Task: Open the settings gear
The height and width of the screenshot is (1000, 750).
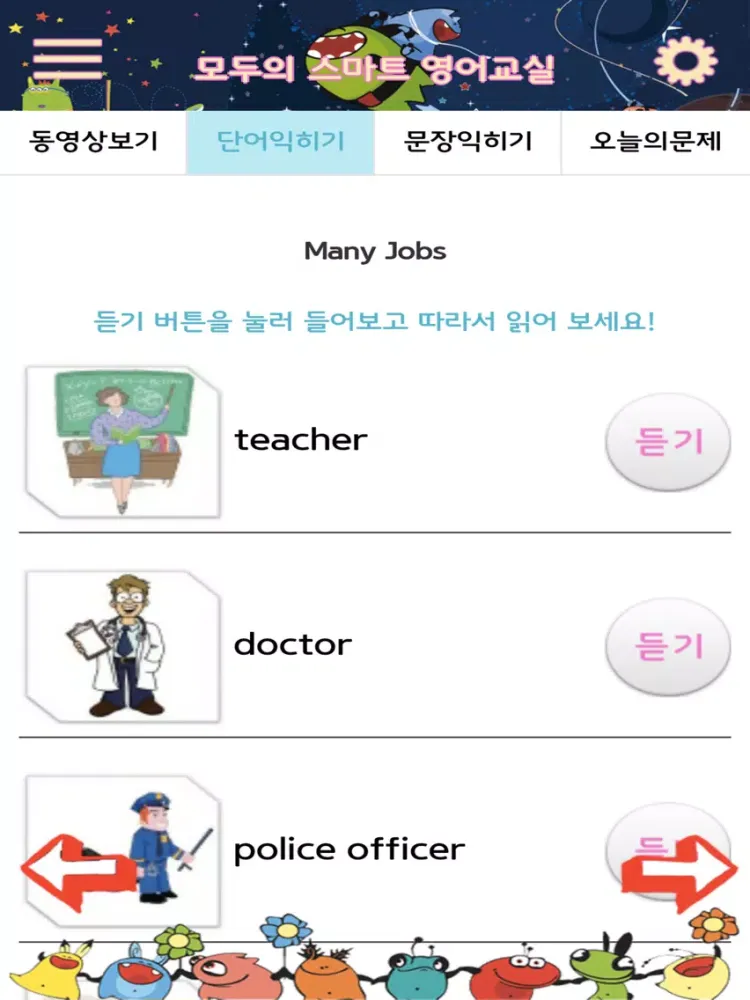Action: click(685, 60)
